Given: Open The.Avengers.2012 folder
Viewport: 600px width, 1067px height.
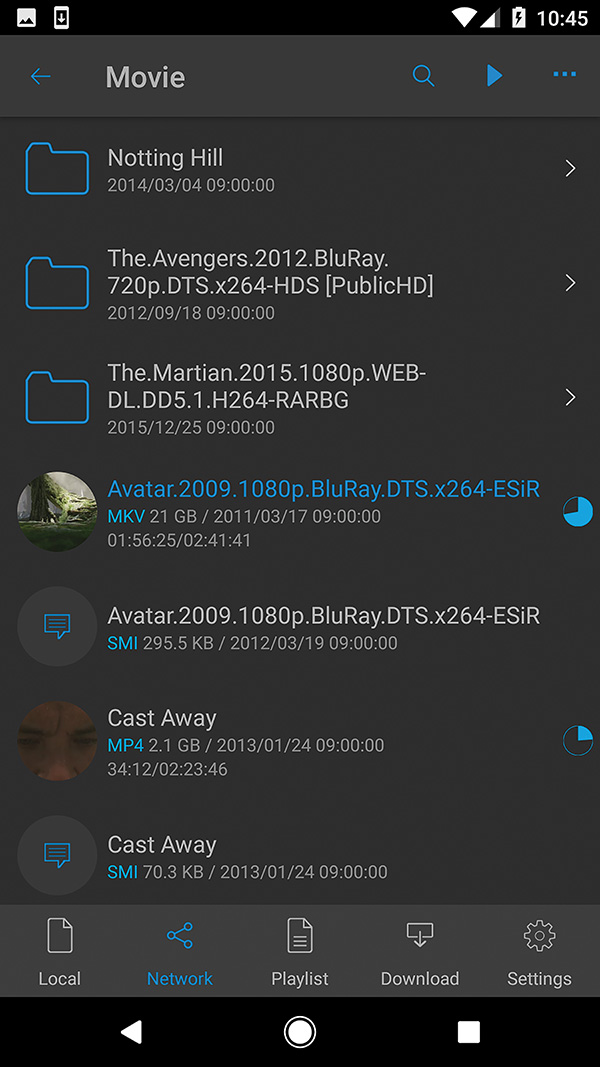Looking at the screenshot, I should [300, 283].
